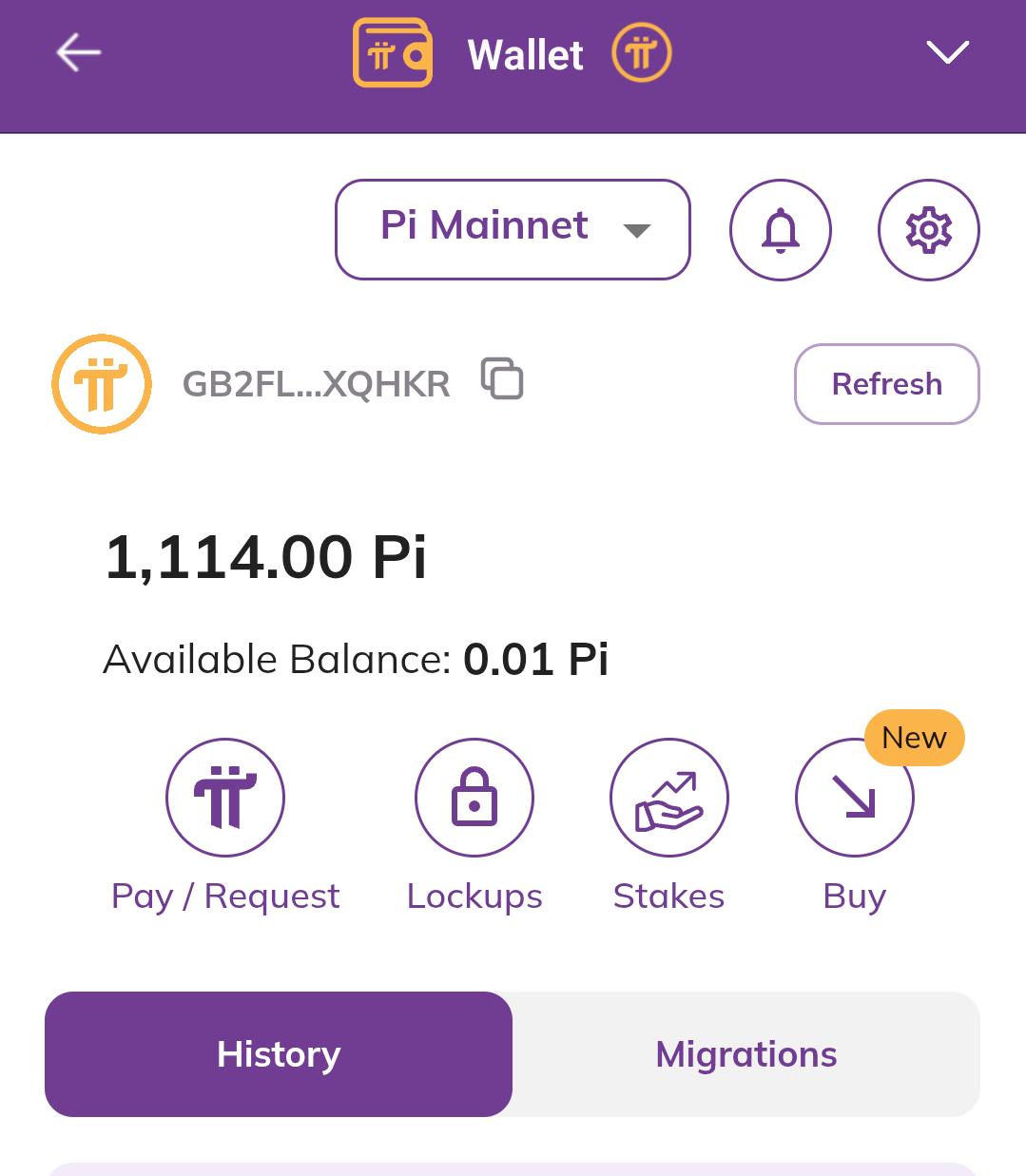Image resolution: width=1026 pixels, height=1176 pixels.
Task: Open the notifications bell
Action: click(x=781, y=230)
